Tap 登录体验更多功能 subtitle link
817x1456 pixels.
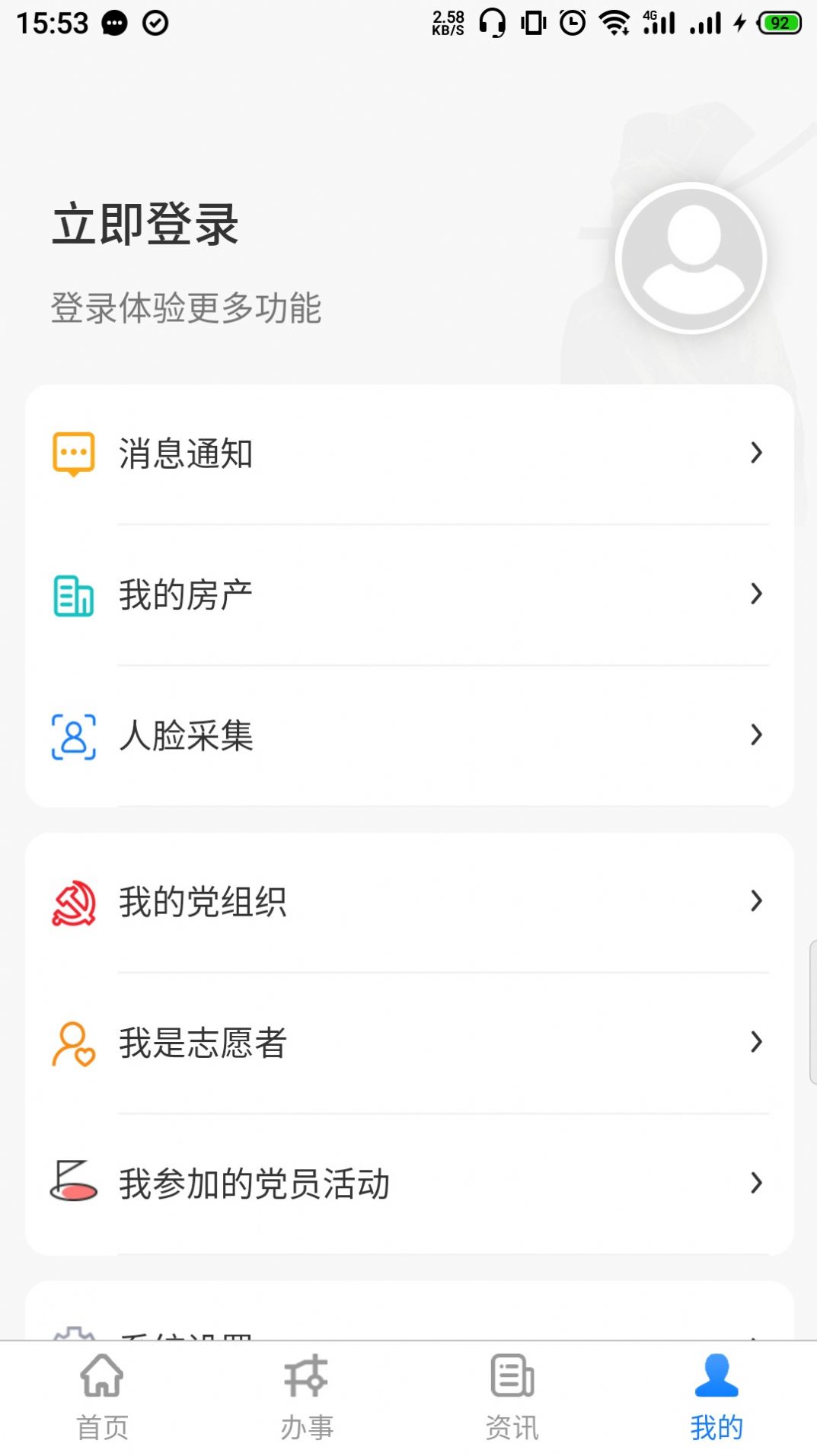(186, 309)
